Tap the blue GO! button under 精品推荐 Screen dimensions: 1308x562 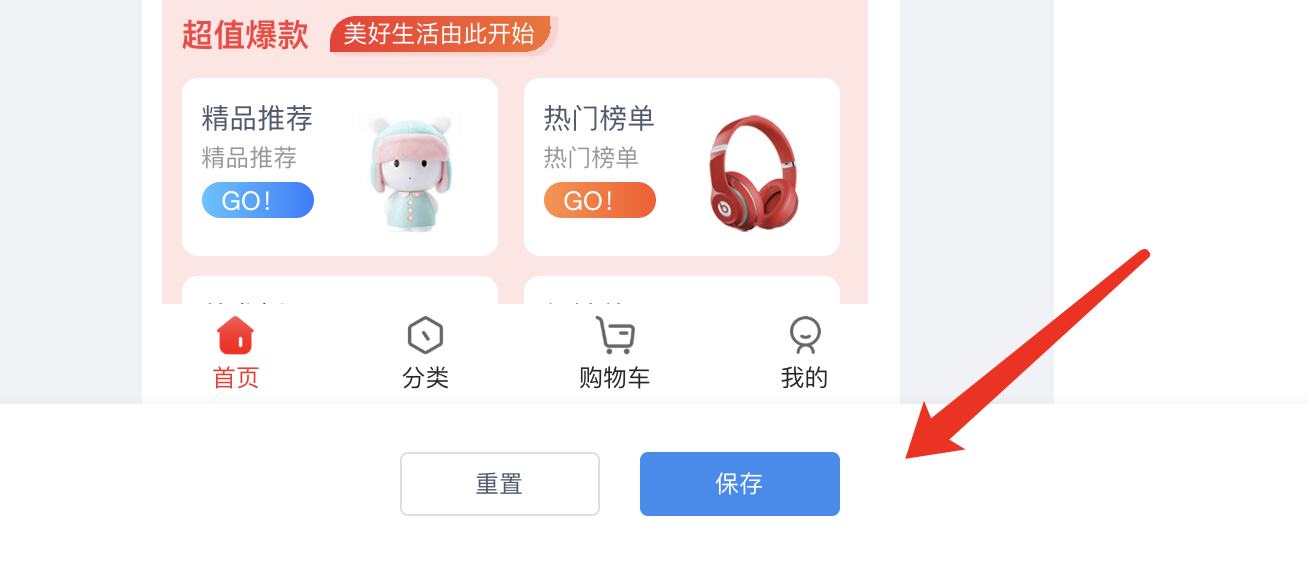tap(258, 200)
